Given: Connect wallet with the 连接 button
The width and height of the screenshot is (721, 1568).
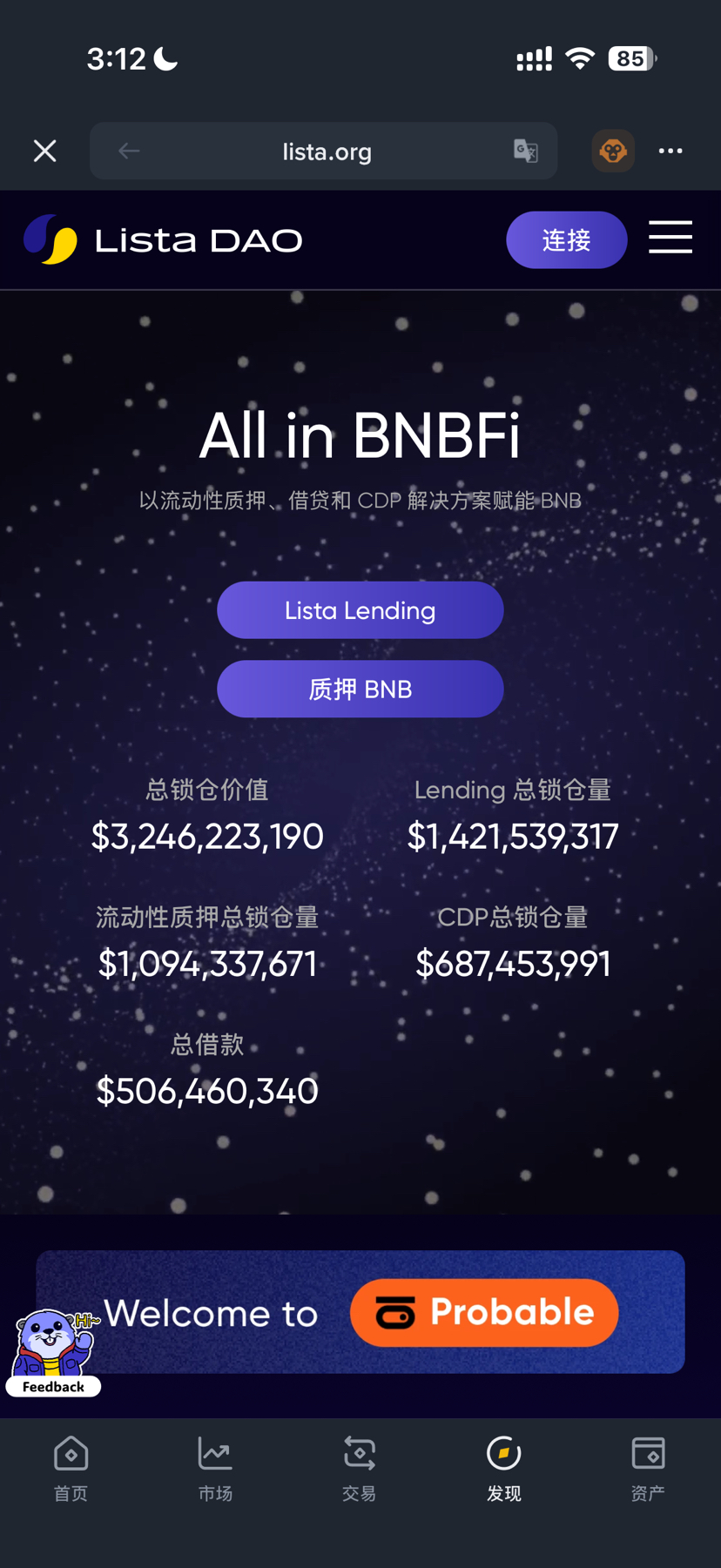Looking at the screenshot, I should pyautogui.click(x=566, y=240).
